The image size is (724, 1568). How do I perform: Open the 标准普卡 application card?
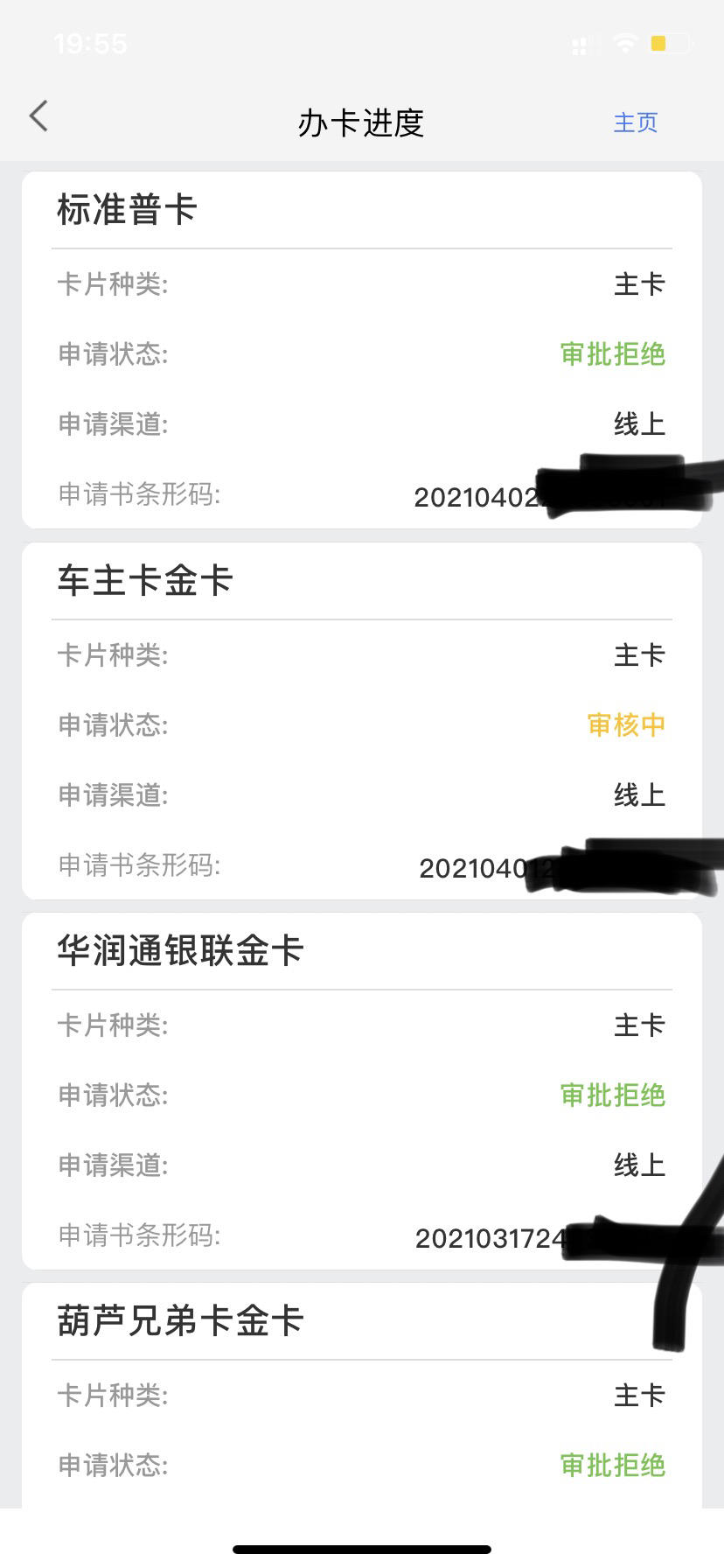[362, 350]
